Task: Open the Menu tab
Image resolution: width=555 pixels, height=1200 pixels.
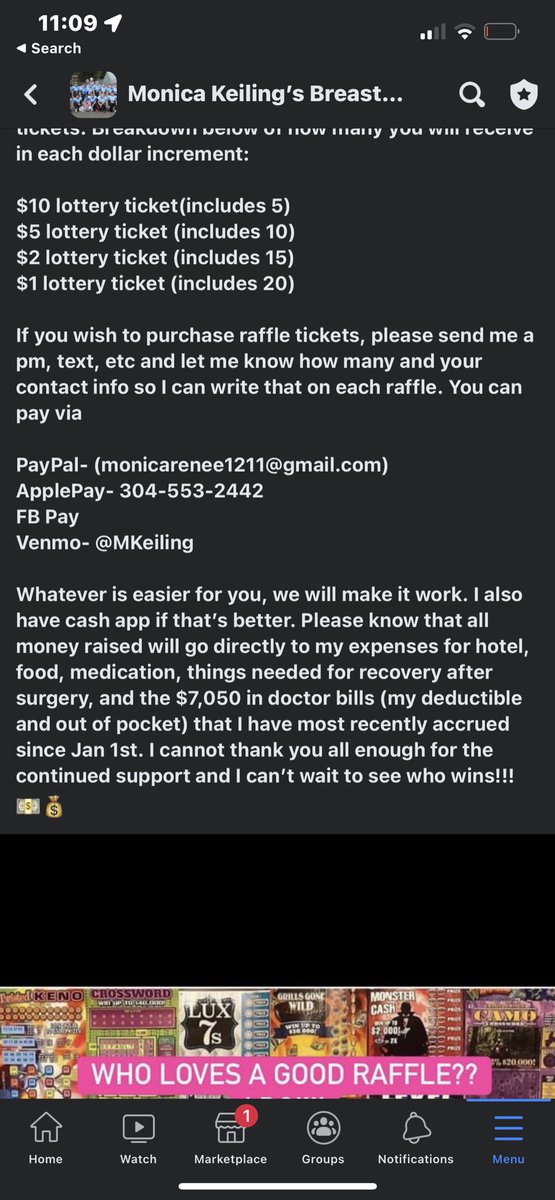Action: coord(508,1138)
